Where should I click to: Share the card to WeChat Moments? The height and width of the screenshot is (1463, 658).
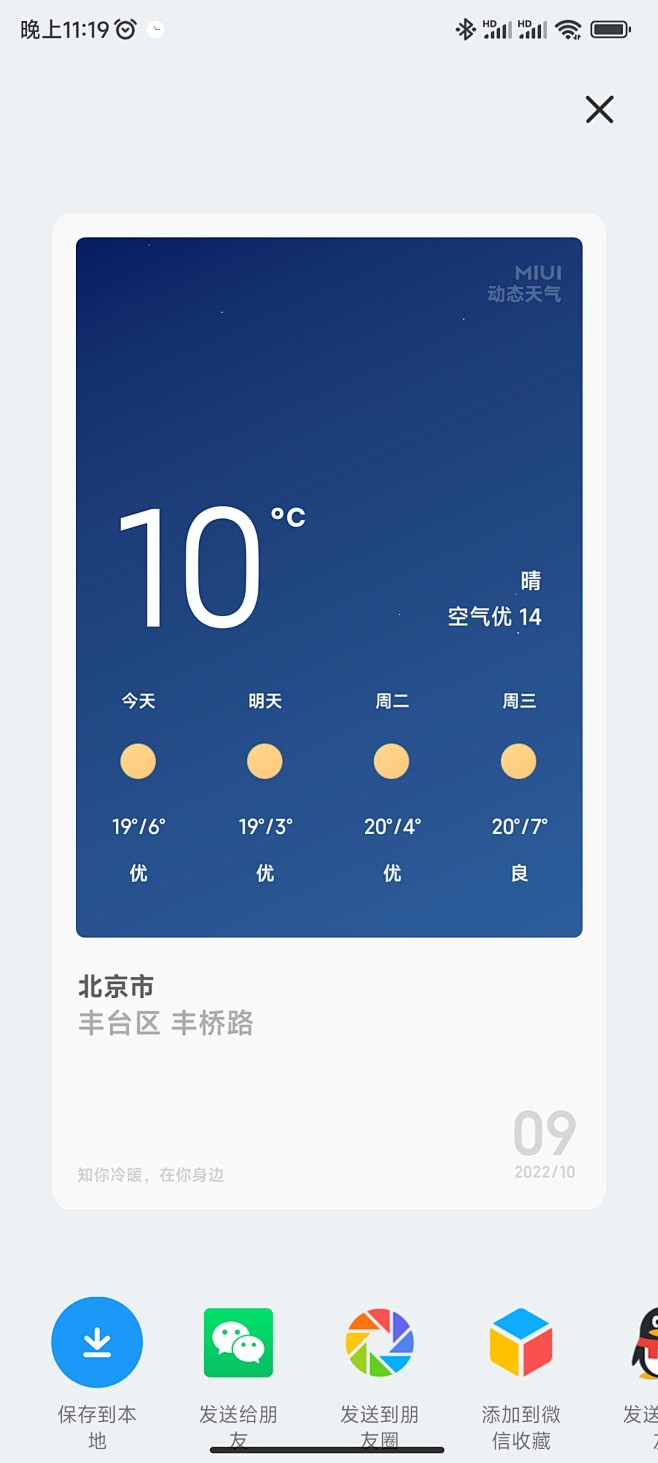(379, 1342)
